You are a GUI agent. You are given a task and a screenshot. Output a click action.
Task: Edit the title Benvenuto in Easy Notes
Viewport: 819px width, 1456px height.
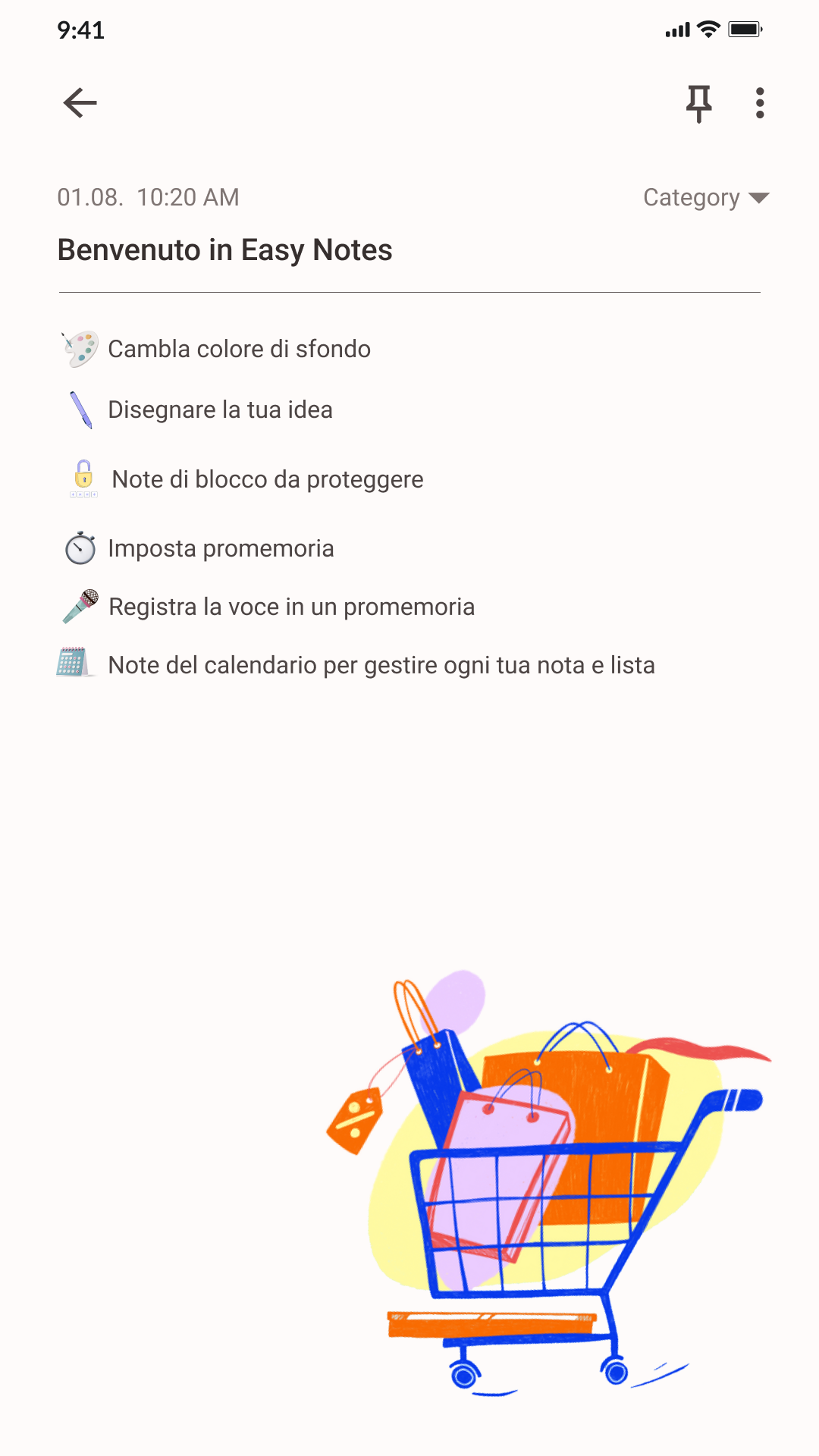225,250
